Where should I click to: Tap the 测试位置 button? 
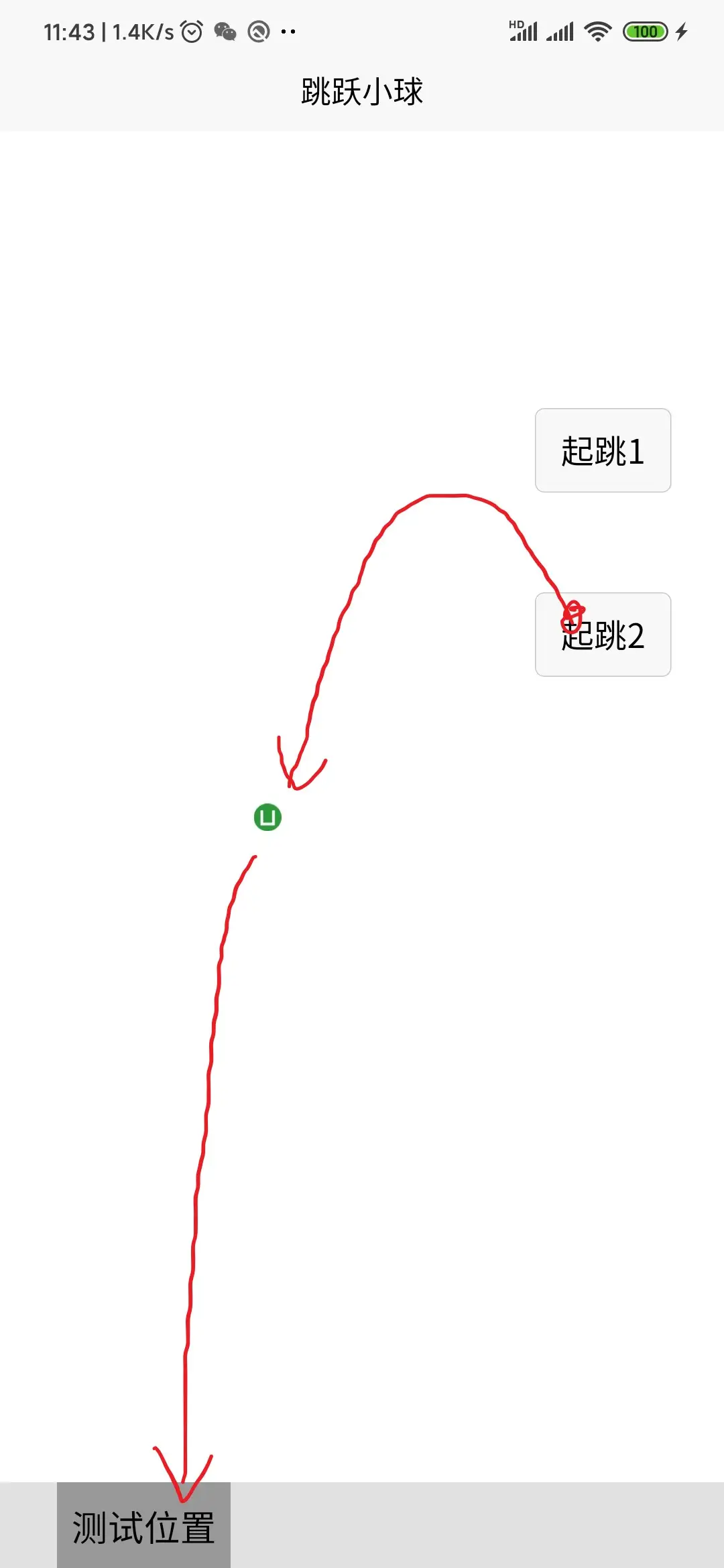[143, 1526]
